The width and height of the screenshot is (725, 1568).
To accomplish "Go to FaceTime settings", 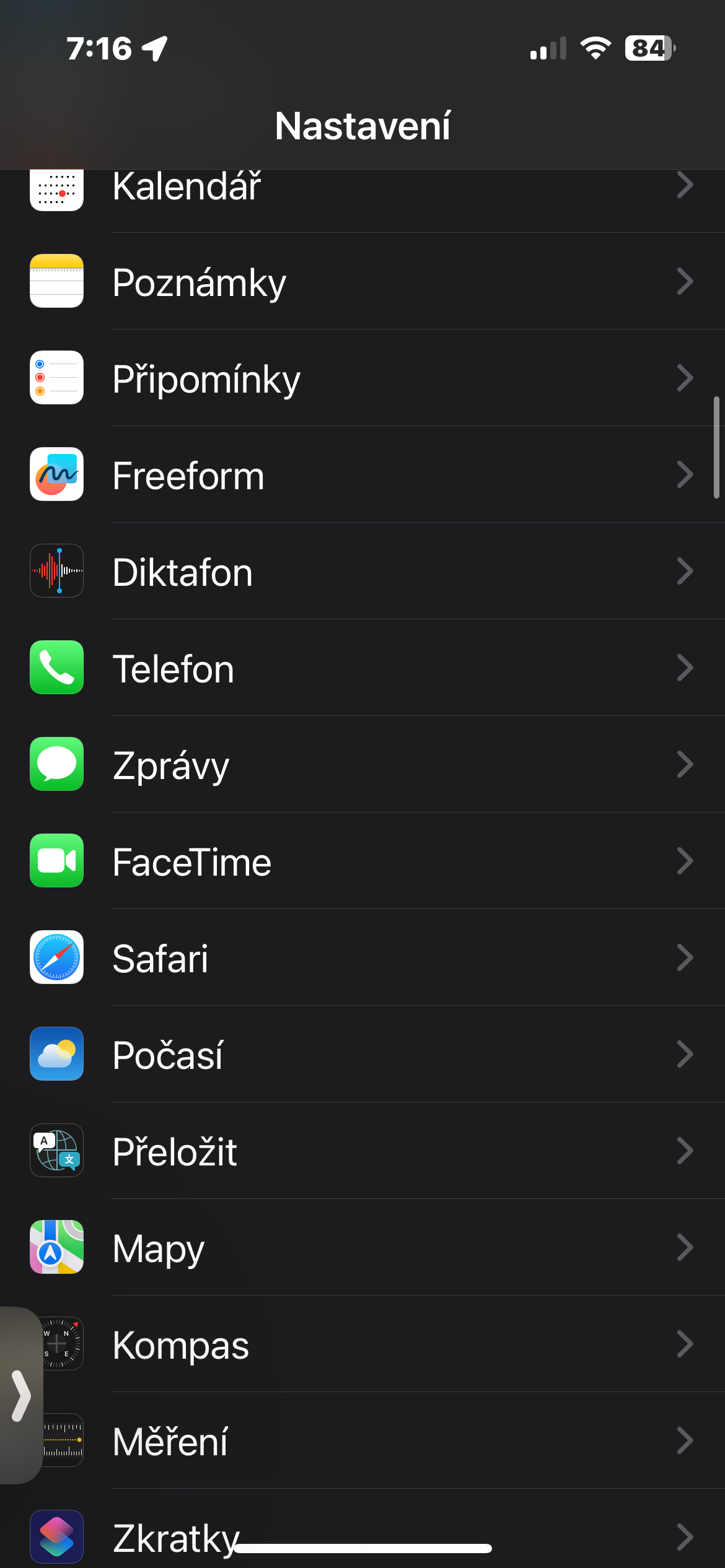I will click(372, 862).
